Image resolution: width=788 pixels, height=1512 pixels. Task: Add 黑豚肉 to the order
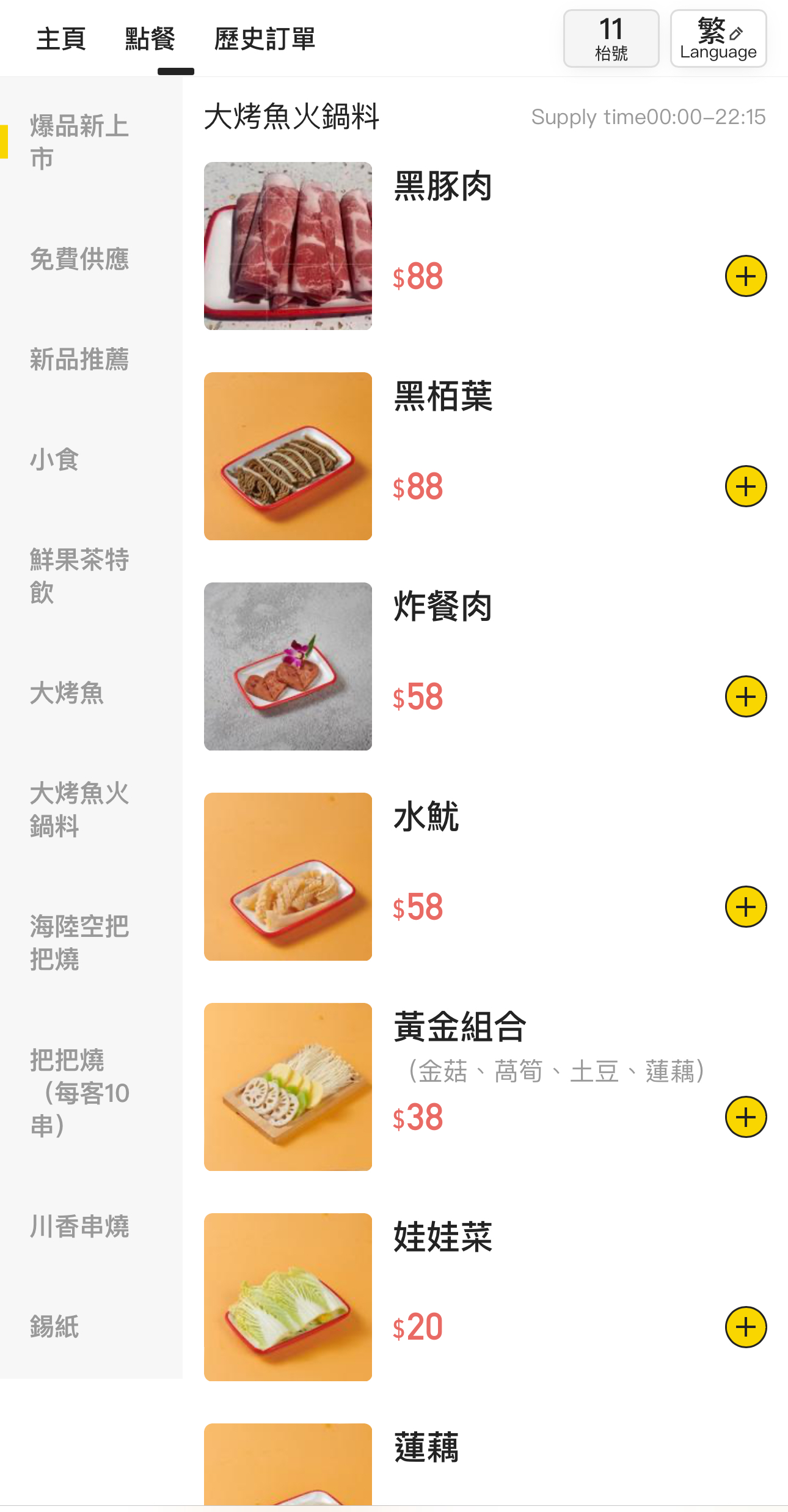click(746, 276)
